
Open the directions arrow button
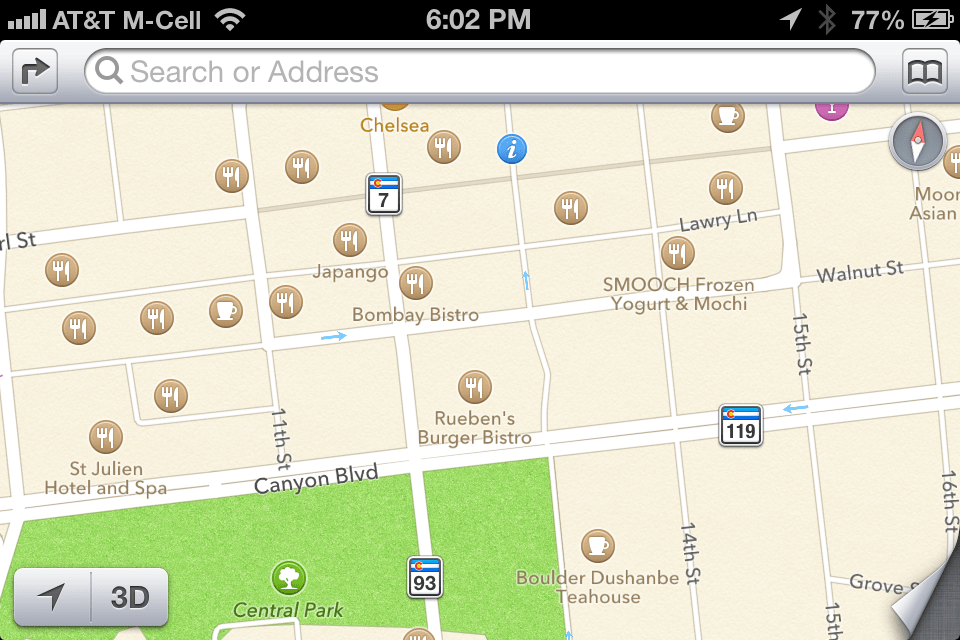[x=34, y=72]
